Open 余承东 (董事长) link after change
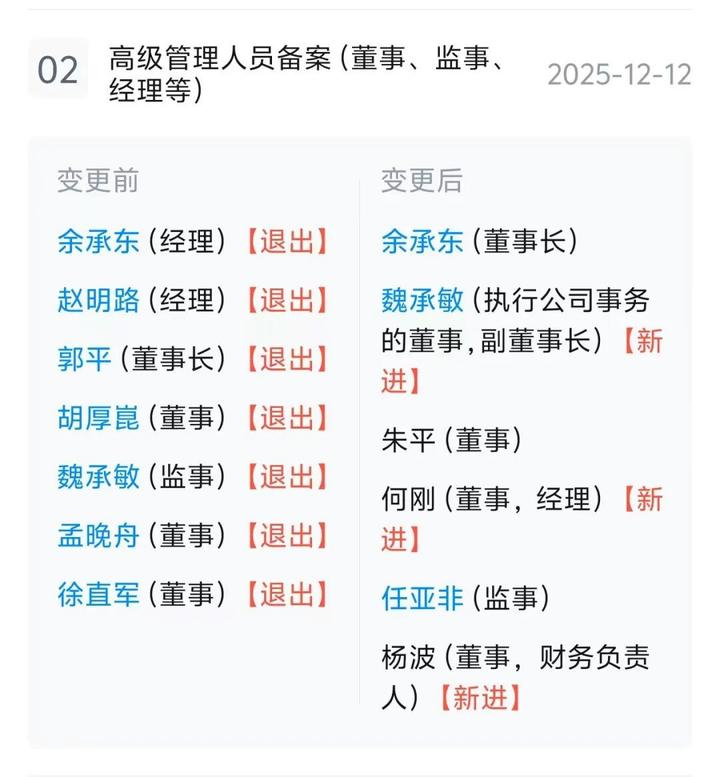720x777 pixels. [x=422, y=241]
